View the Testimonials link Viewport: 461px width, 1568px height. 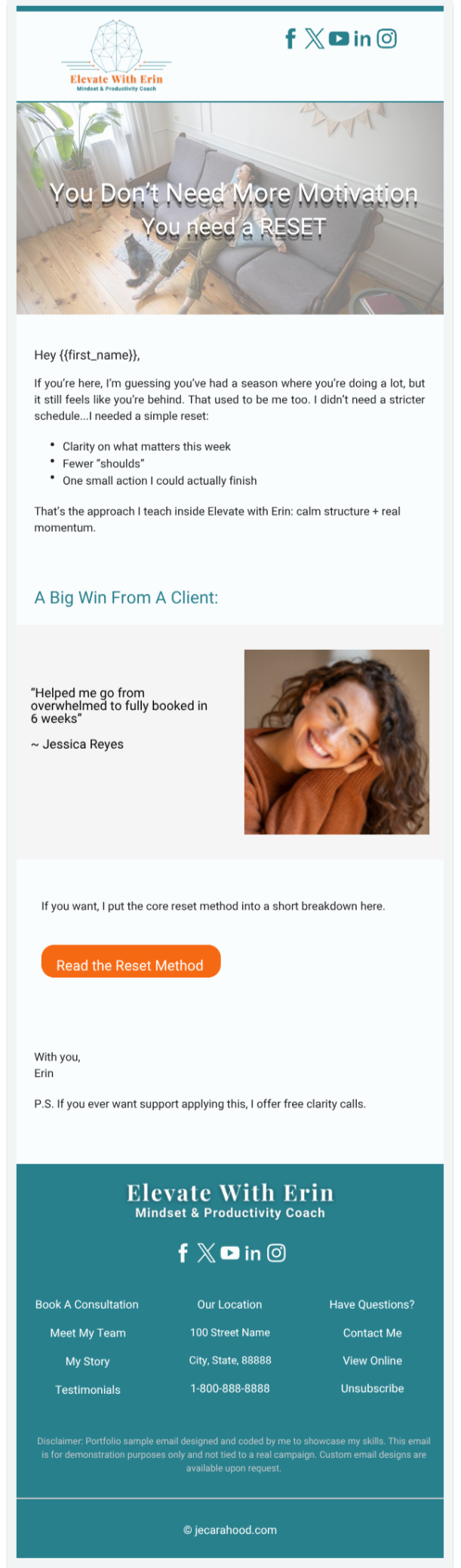pos(88,1389)
